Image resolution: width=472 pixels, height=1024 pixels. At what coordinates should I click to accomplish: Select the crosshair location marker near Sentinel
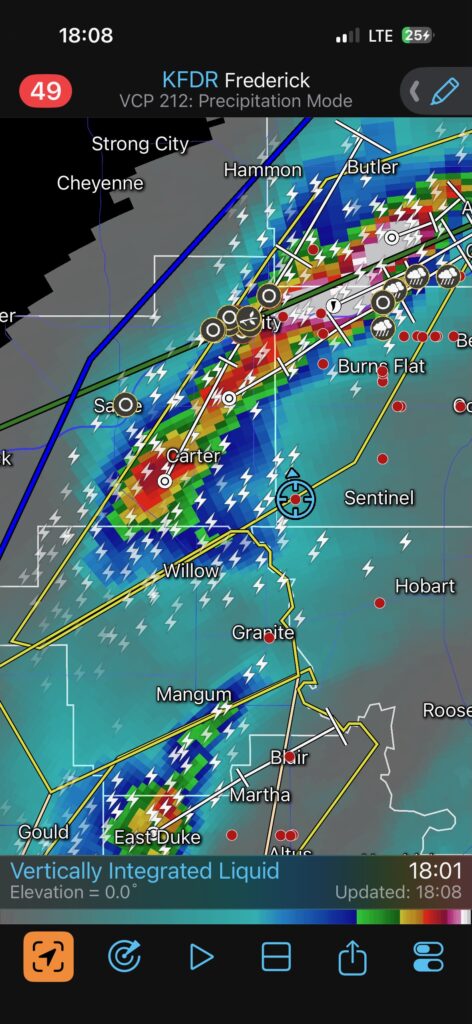295,499
